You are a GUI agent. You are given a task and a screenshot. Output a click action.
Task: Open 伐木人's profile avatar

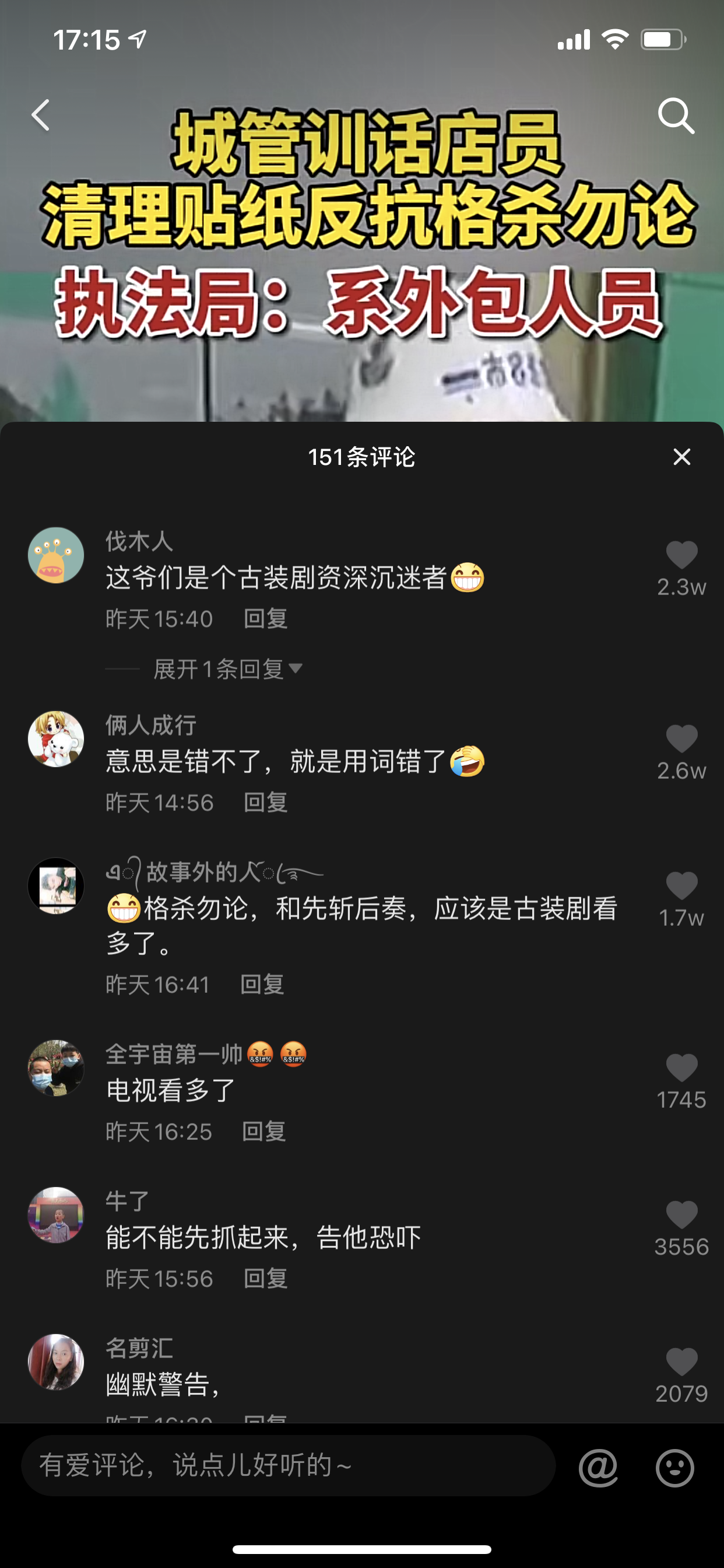pos(56,555)
